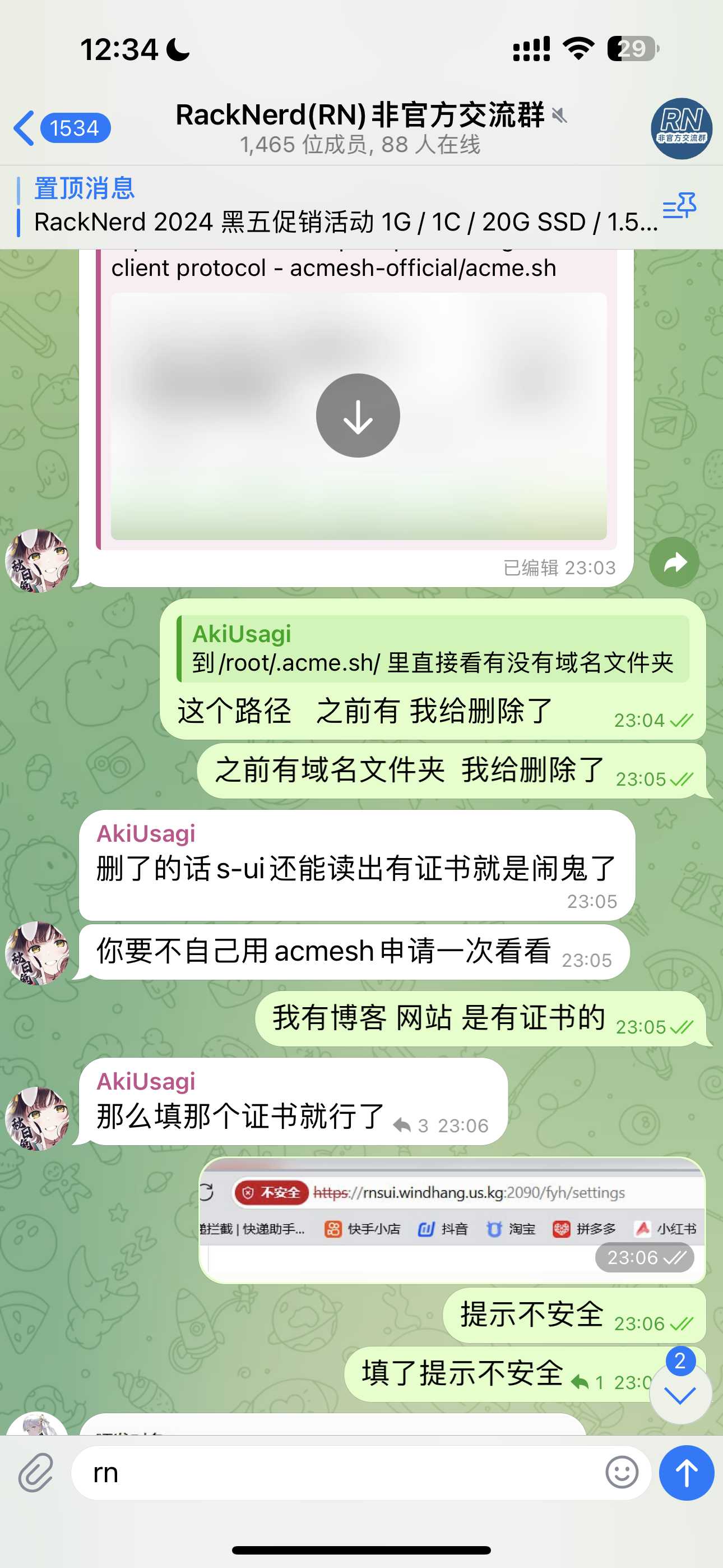Open the RackNerd group info avatar
The height and width of the screenshot is (1568, 723).
tap(681, 128)
